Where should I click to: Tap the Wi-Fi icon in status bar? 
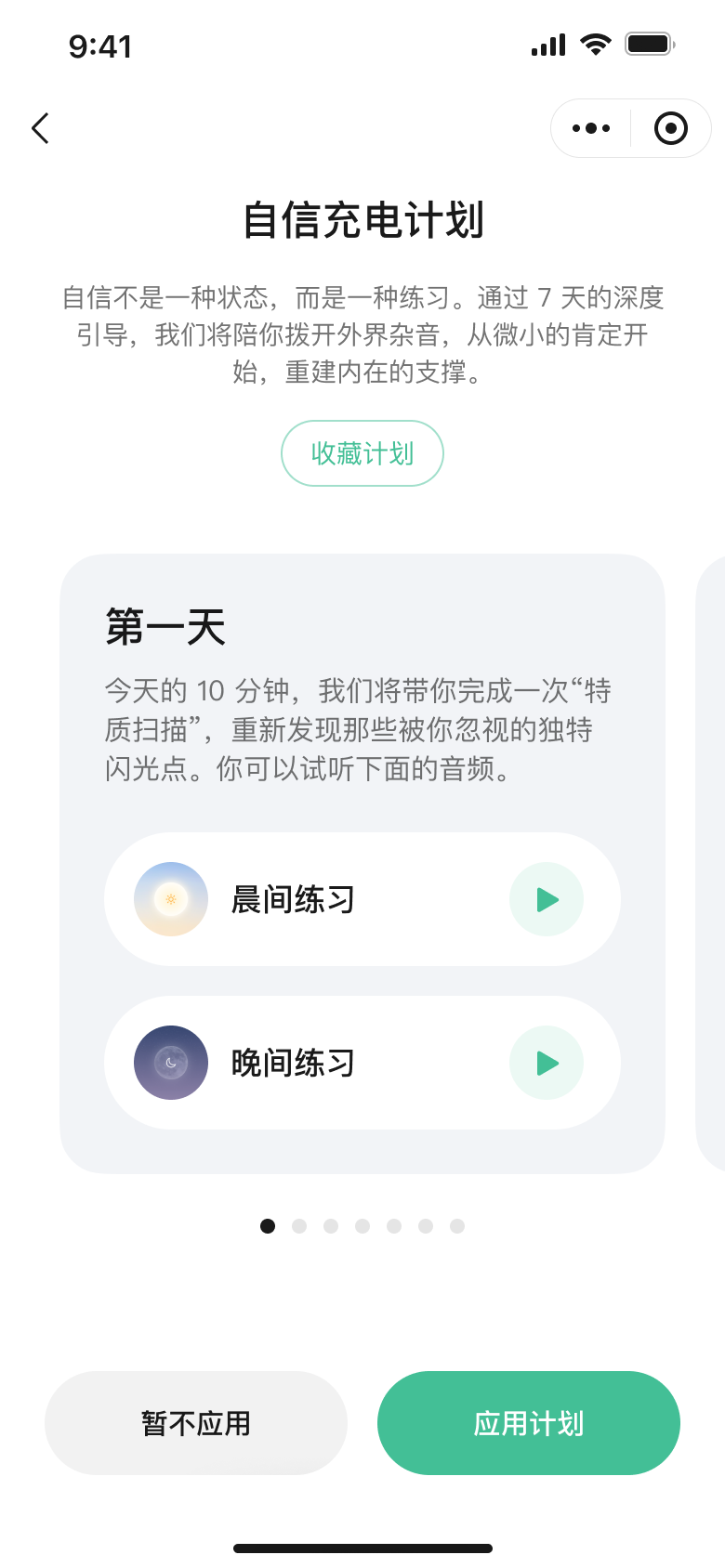[598, 43]
